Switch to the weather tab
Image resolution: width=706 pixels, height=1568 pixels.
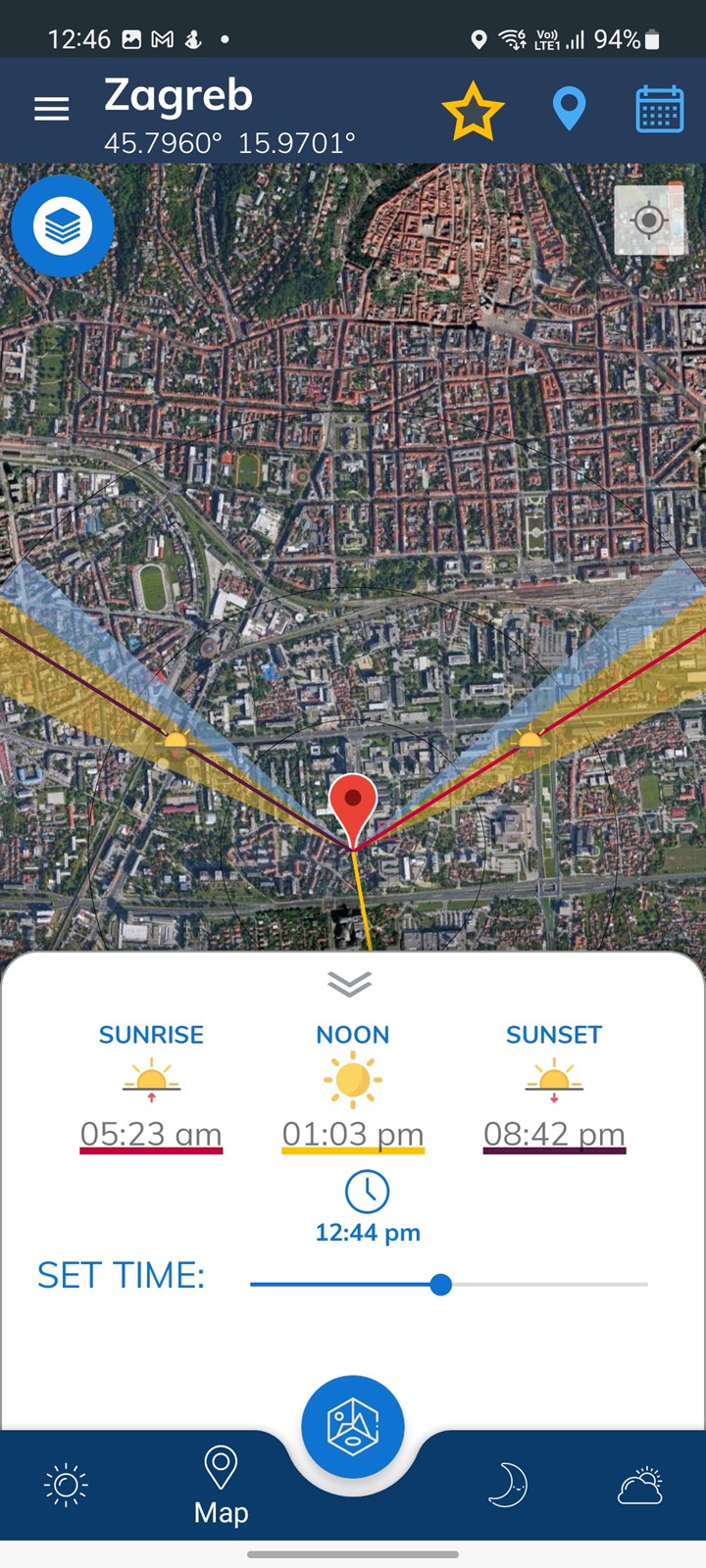(640, 1485)
